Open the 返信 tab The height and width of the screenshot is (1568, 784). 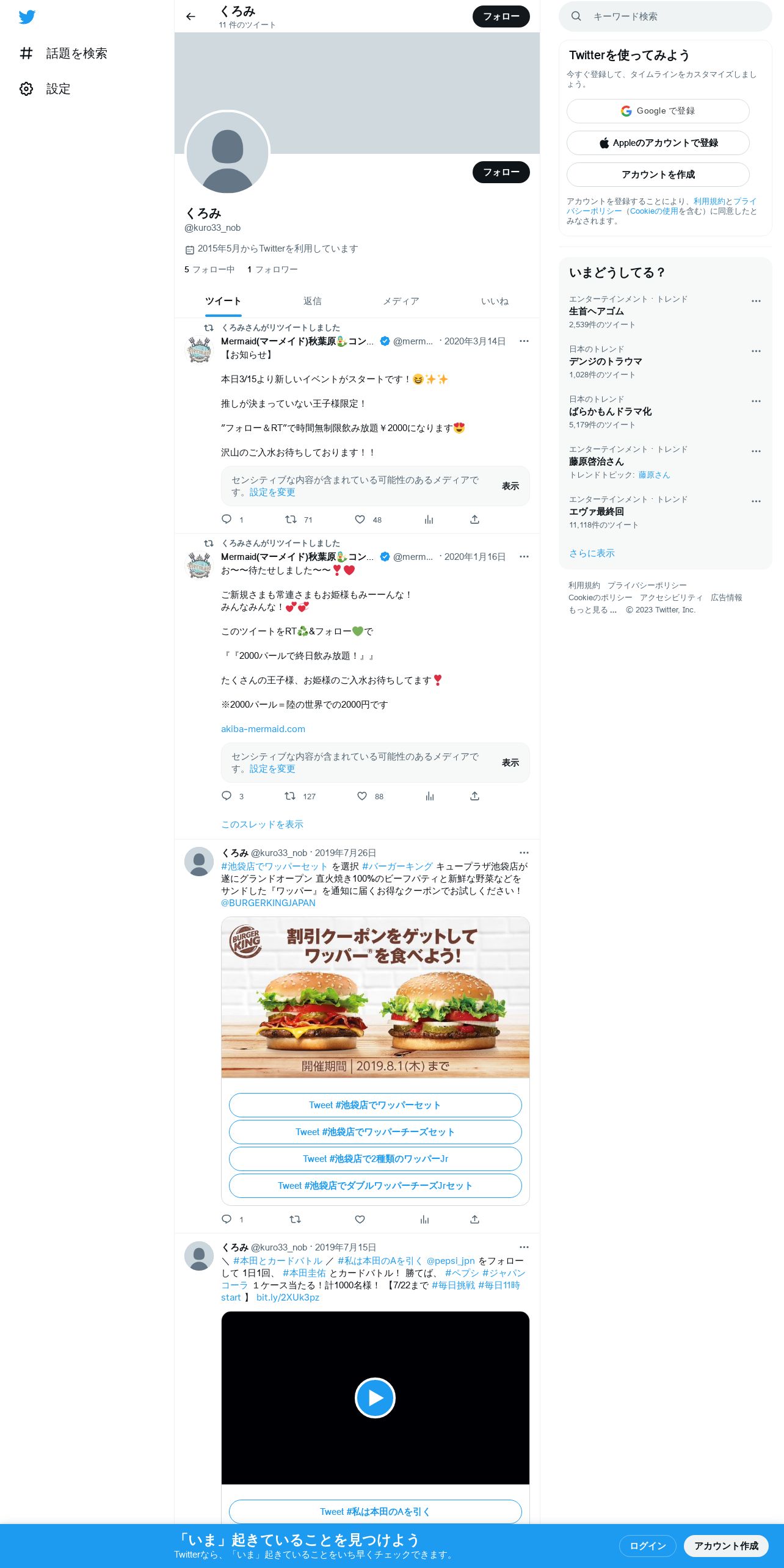coord(313,301)
